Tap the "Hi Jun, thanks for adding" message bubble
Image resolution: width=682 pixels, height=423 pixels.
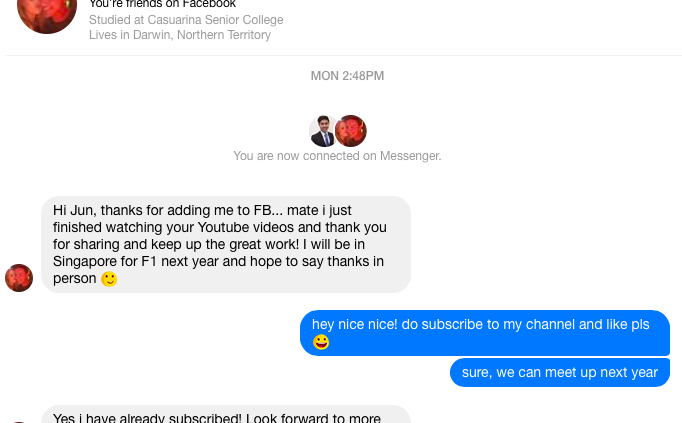[226, 244]
